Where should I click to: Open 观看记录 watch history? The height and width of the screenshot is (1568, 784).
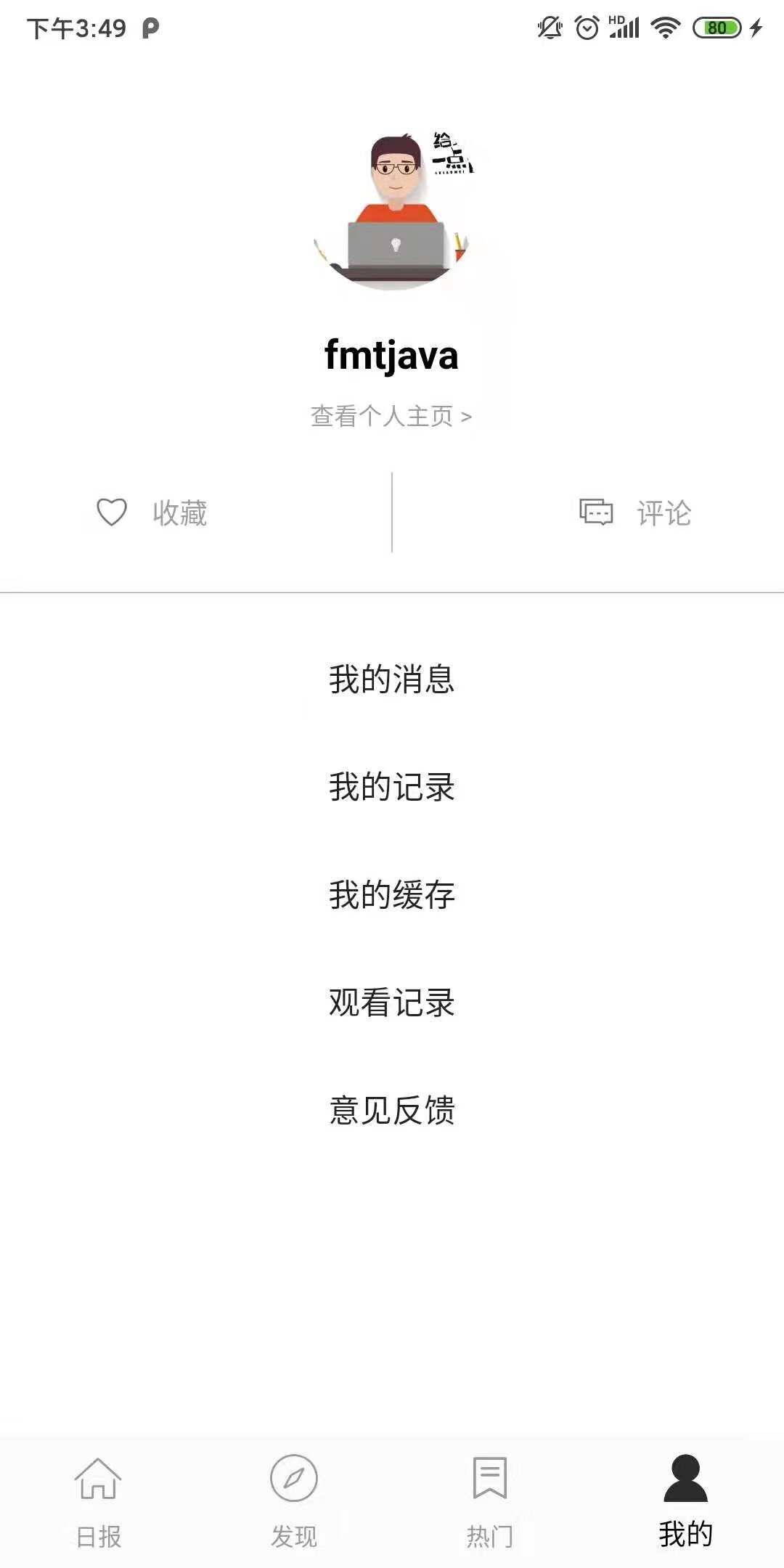[x=392, y=1003]
